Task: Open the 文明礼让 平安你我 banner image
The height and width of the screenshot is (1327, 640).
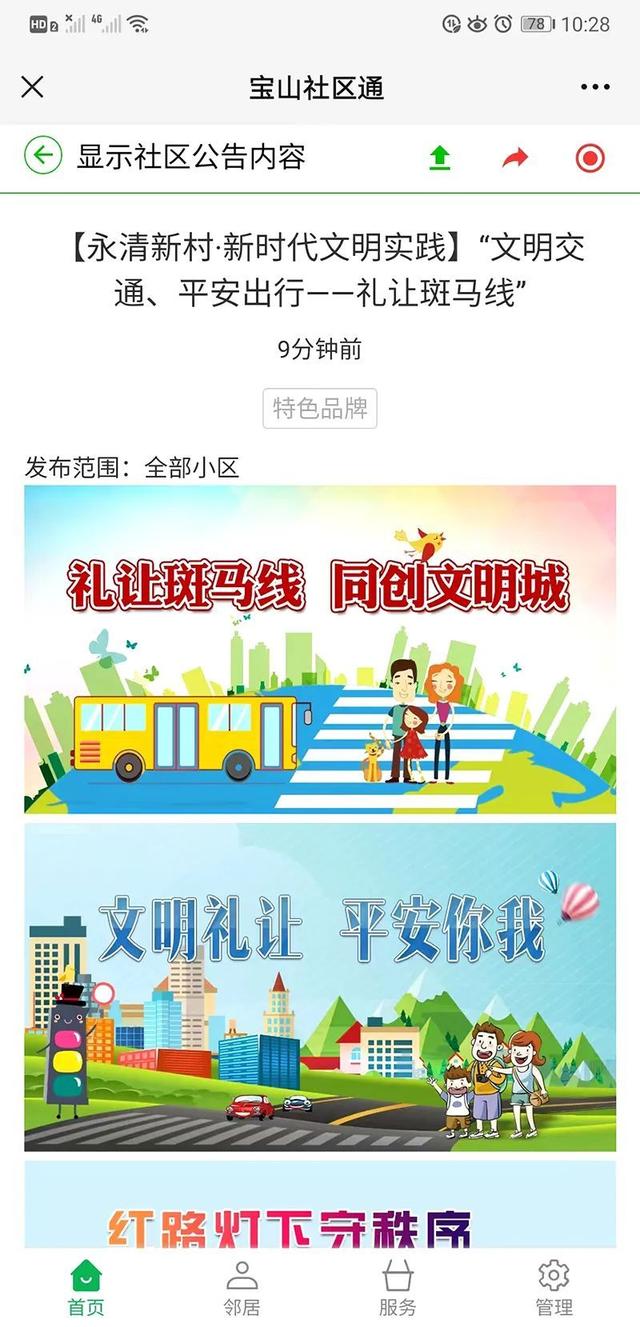Action: point(320,986)
